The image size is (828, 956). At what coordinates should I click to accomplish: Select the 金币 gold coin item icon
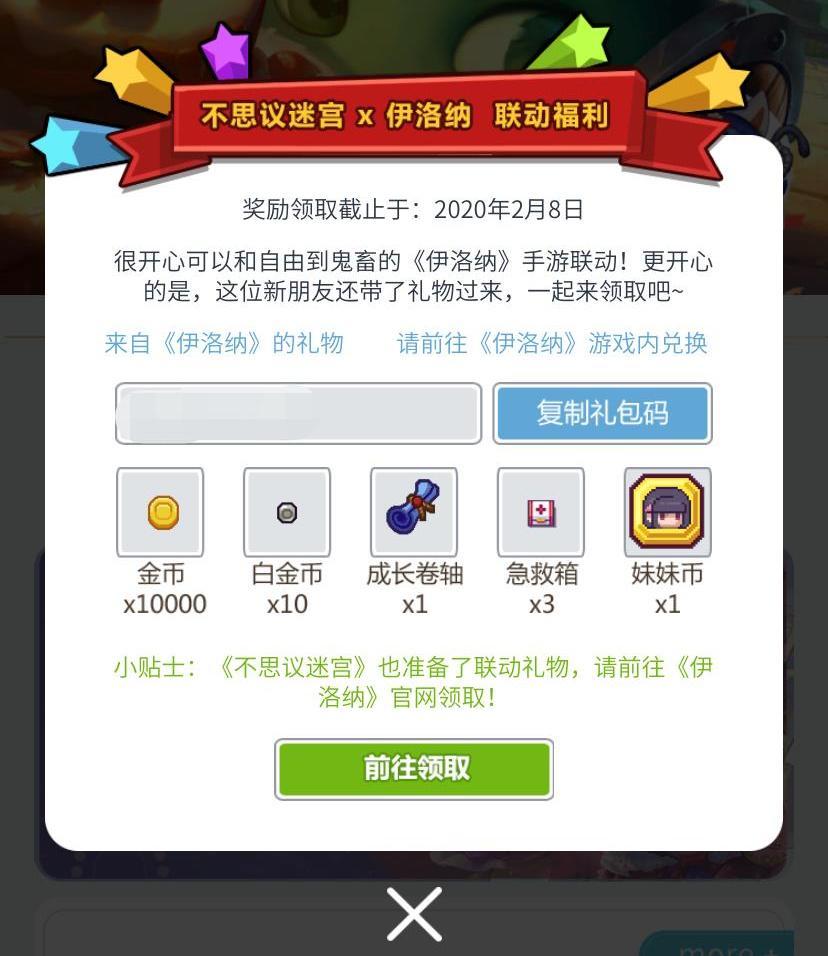161,512
